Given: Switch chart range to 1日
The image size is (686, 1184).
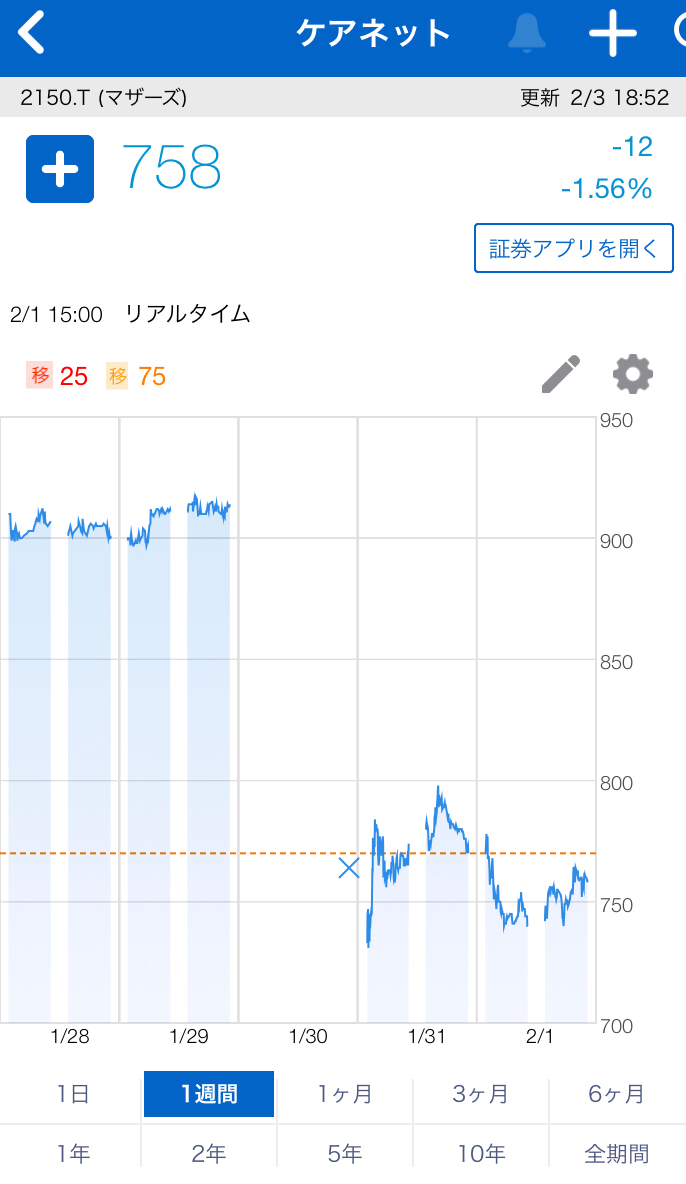Looking at the screenshot, I should [72, 1094].
